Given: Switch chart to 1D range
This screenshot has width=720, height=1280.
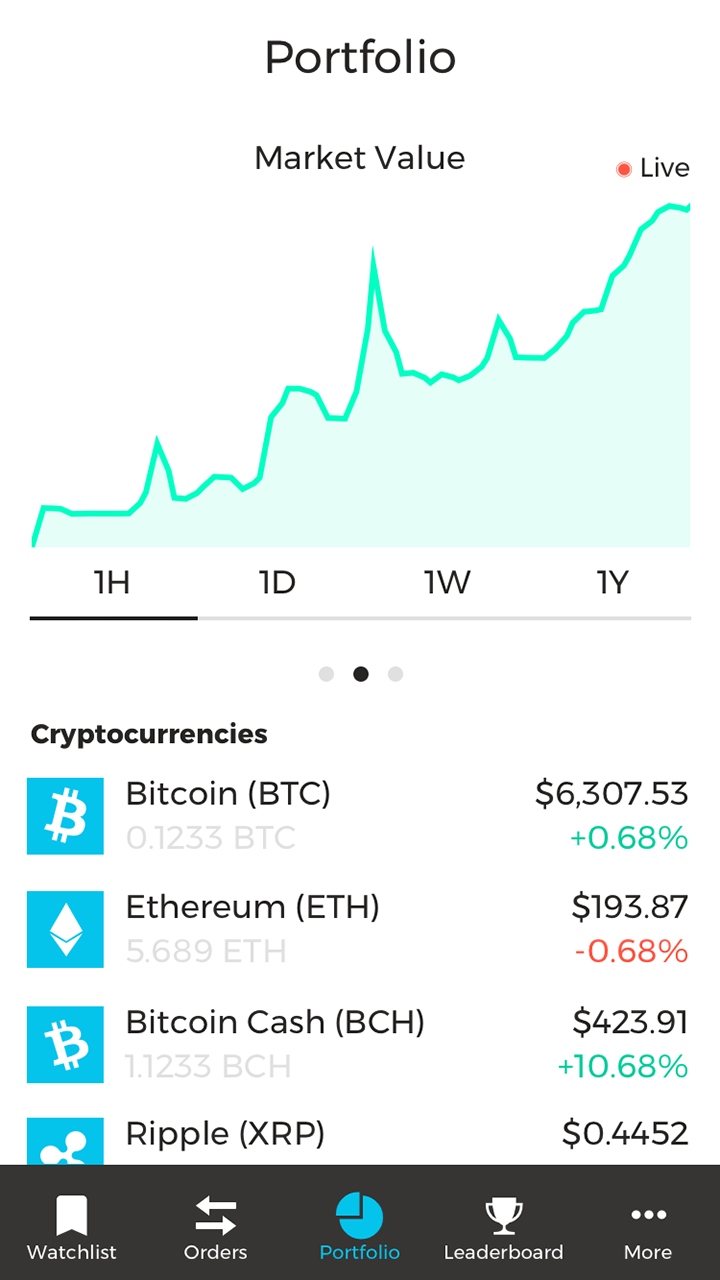Looking at the screenshot, I should coord(278,583).
